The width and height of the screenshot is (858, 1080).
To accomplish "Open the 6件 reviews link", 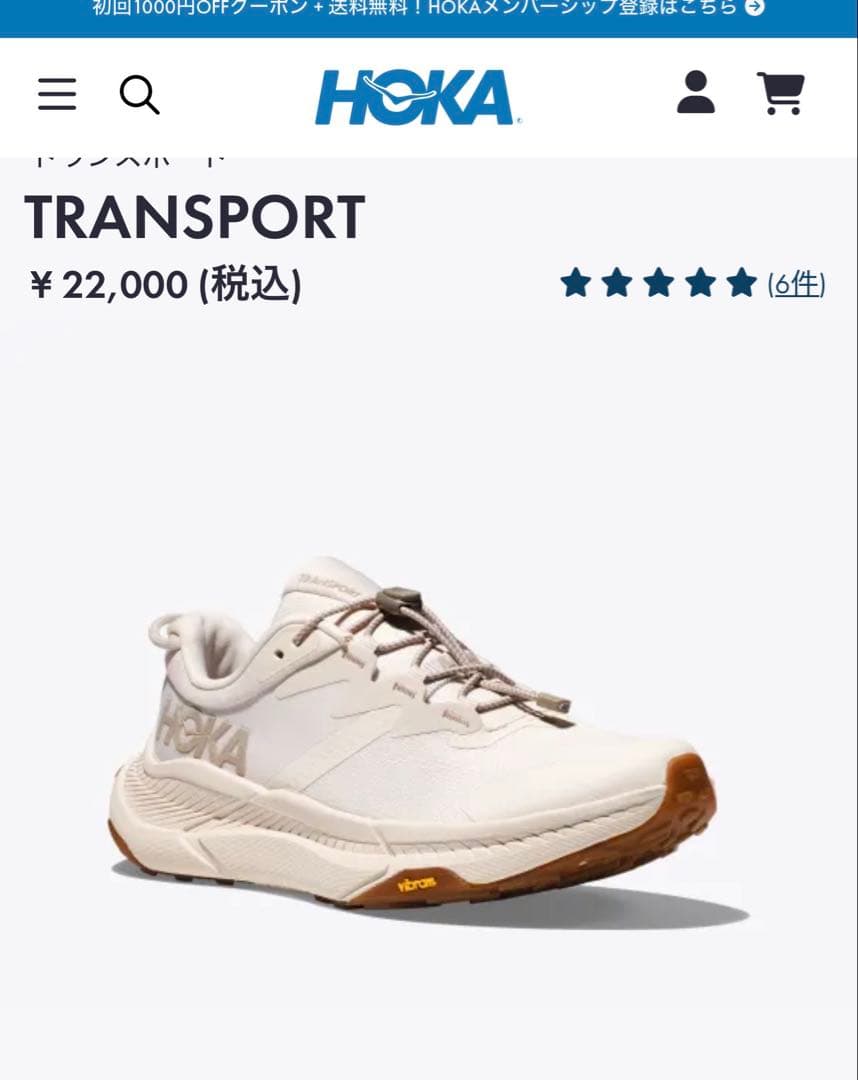I will (796, 284).
